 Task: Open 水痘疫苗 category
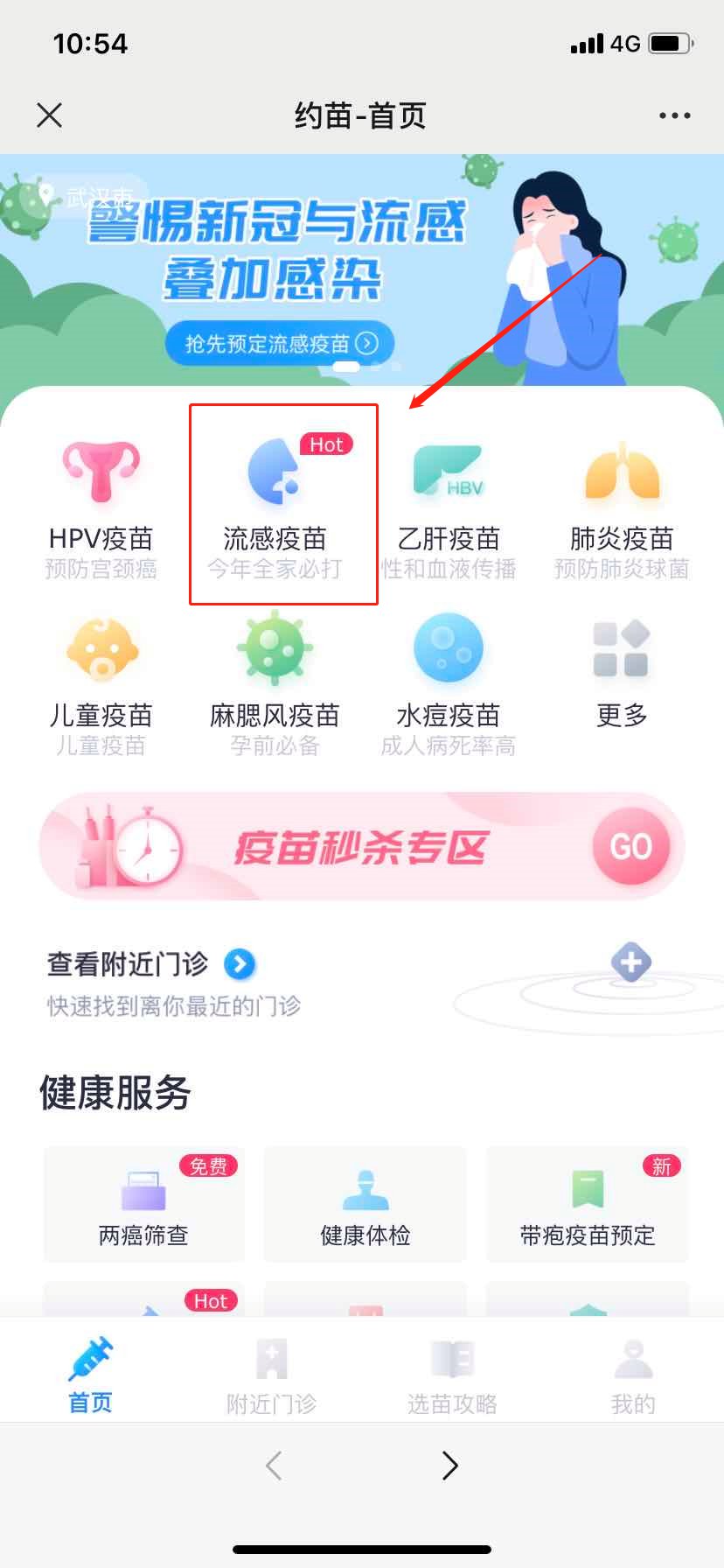(x=448, y=682)
